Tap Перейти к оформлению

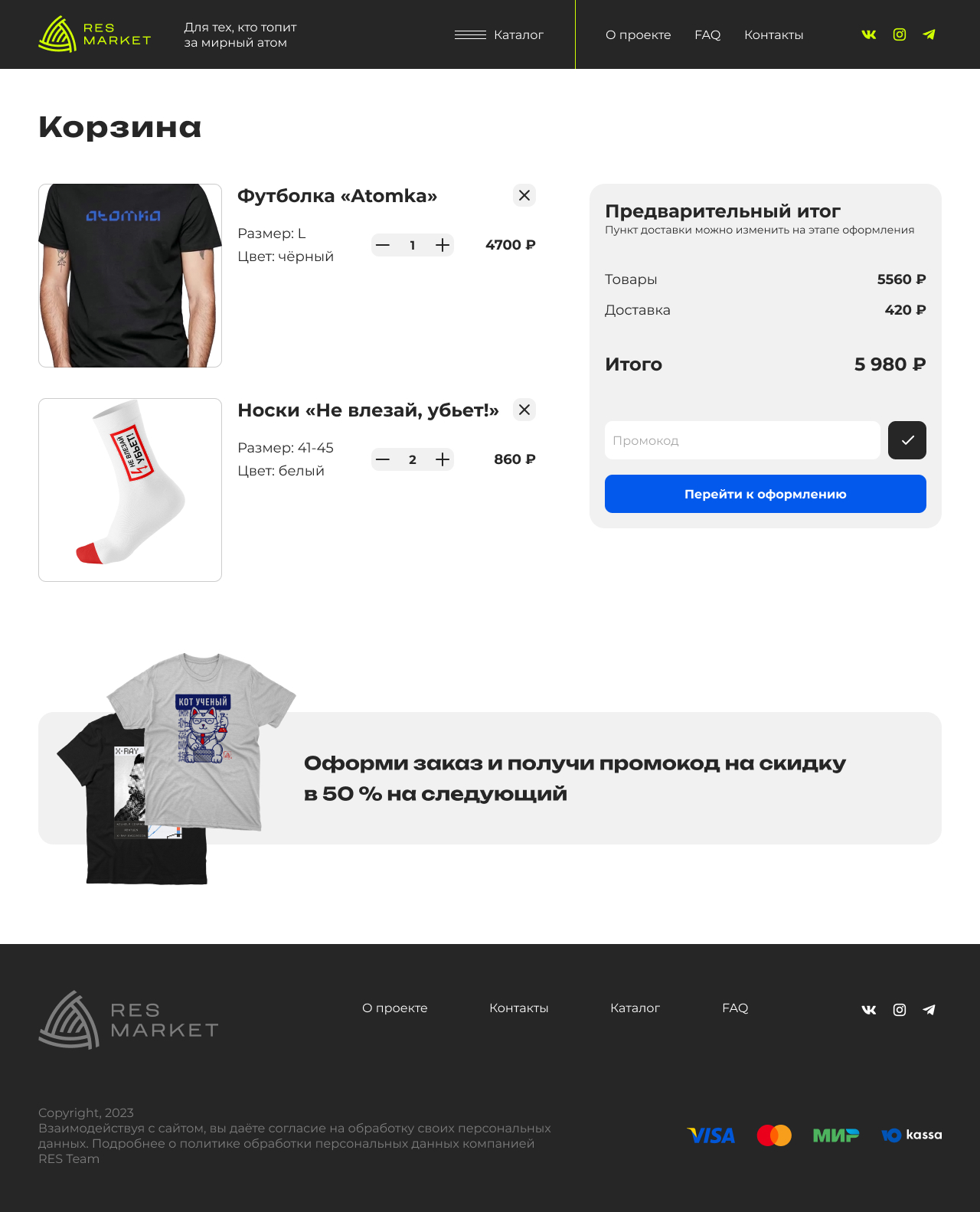[x=765, y=494]
